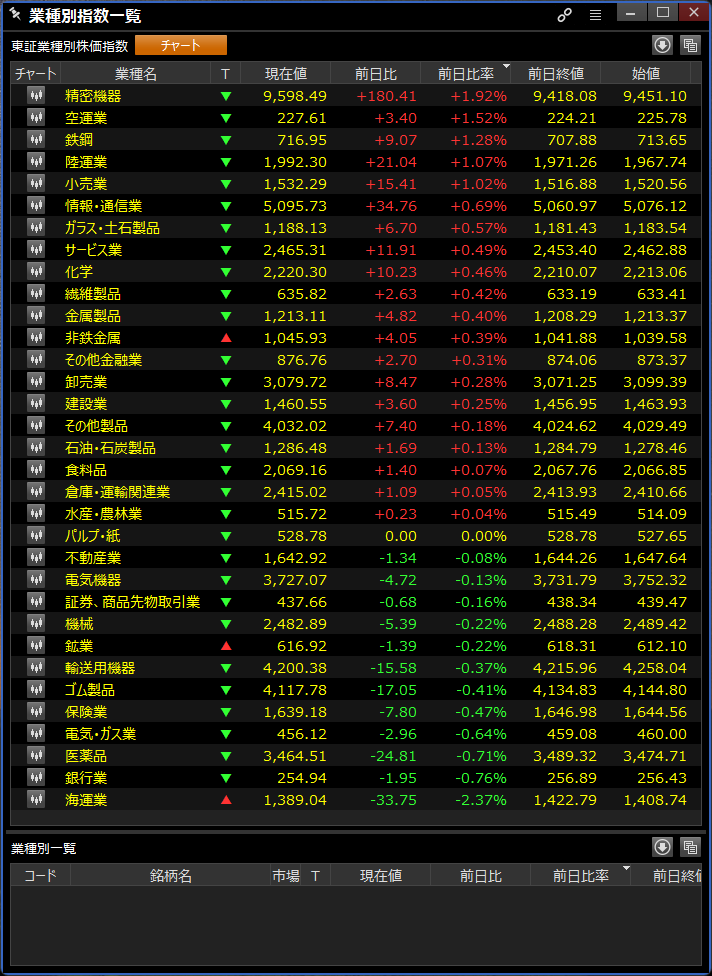This screenshot has height=976, width=712.
Task: Sort the index table by 前日比率 column
Action: (470, 74)
